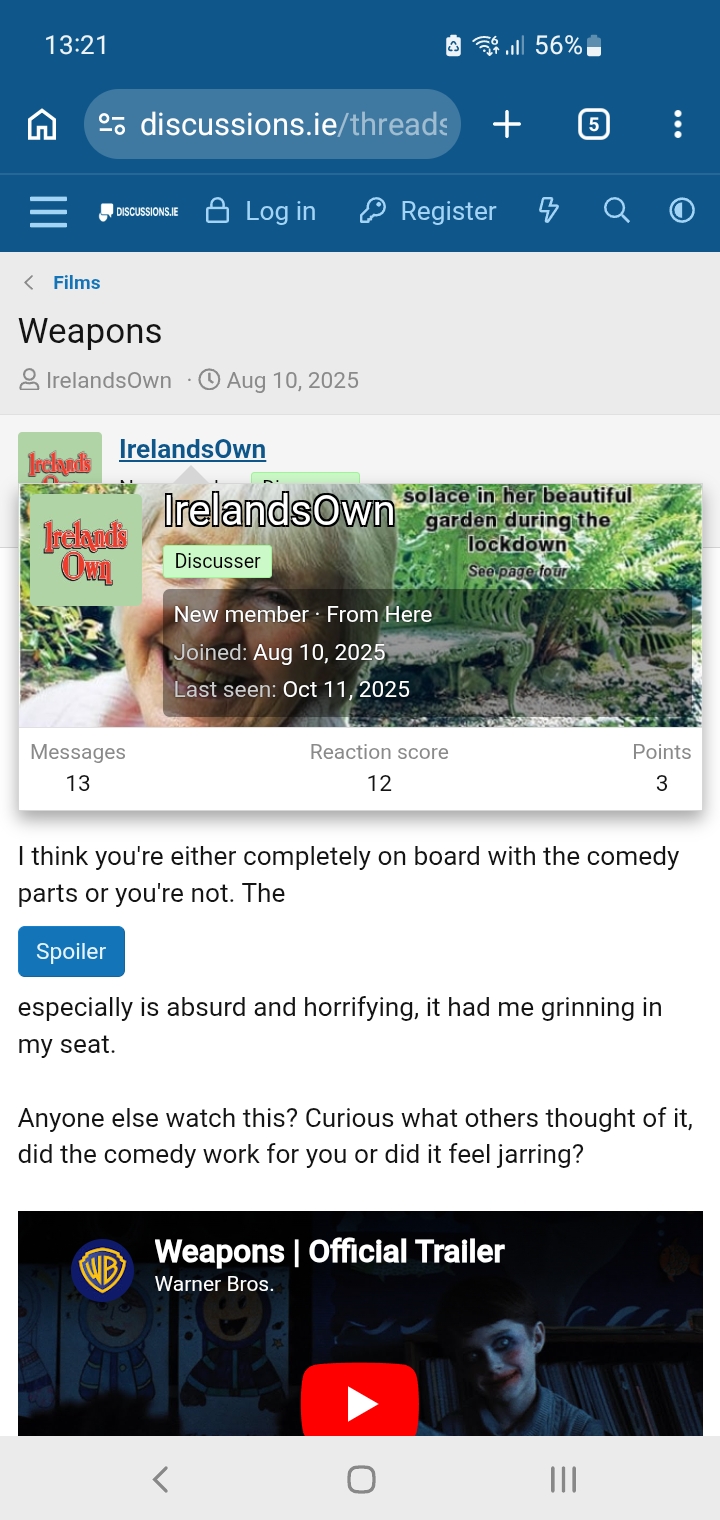
Task: Open the forum search
Action: click(616, 211)
